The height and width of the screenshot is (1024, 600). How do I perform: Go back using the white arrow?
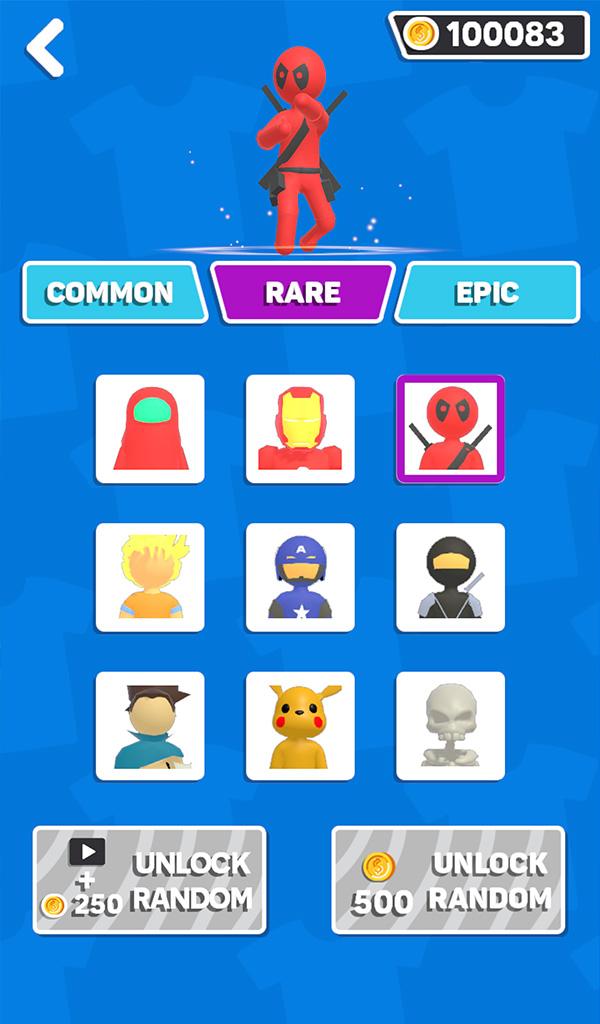tap(45, 47)
